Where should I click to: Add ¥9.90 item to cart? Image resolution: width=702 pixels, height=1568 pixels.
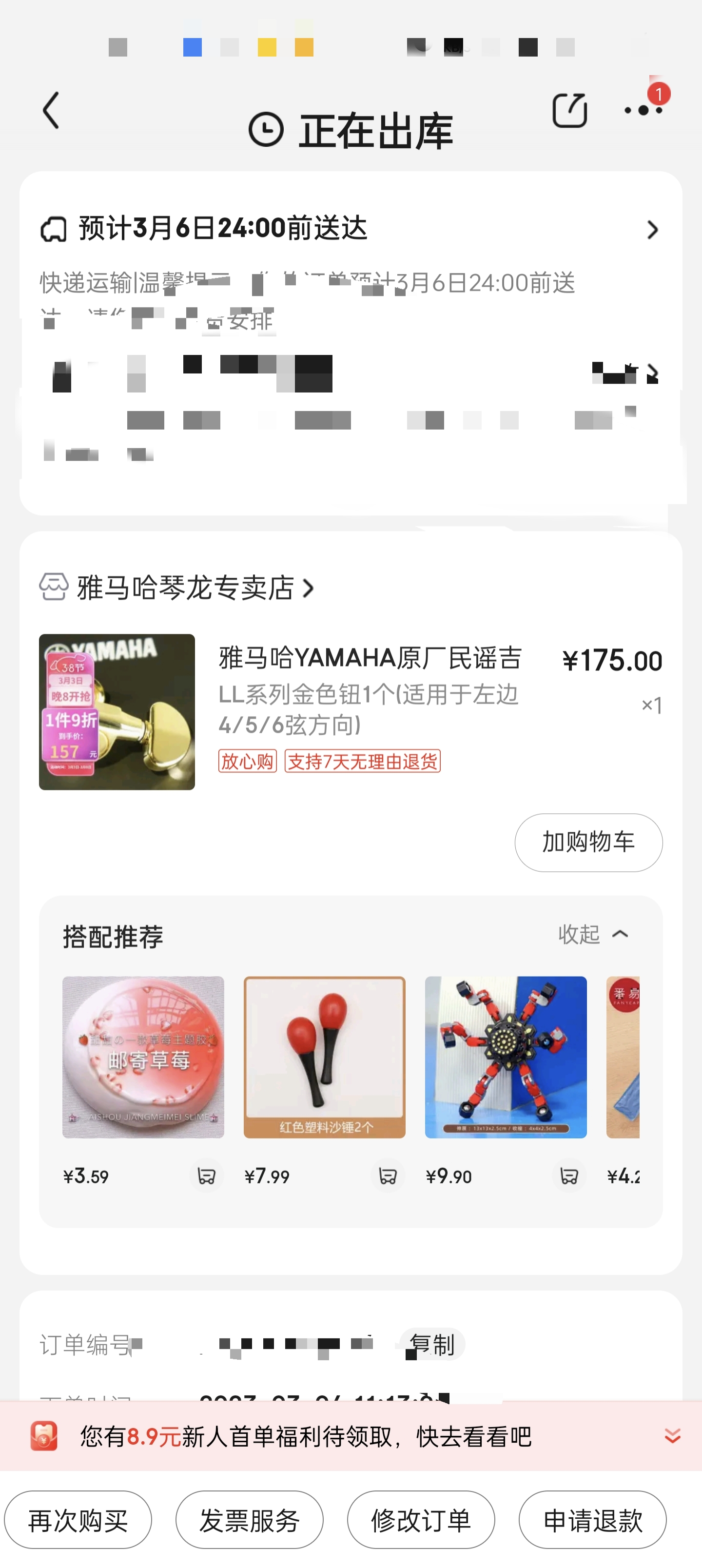pos(568,1176)
